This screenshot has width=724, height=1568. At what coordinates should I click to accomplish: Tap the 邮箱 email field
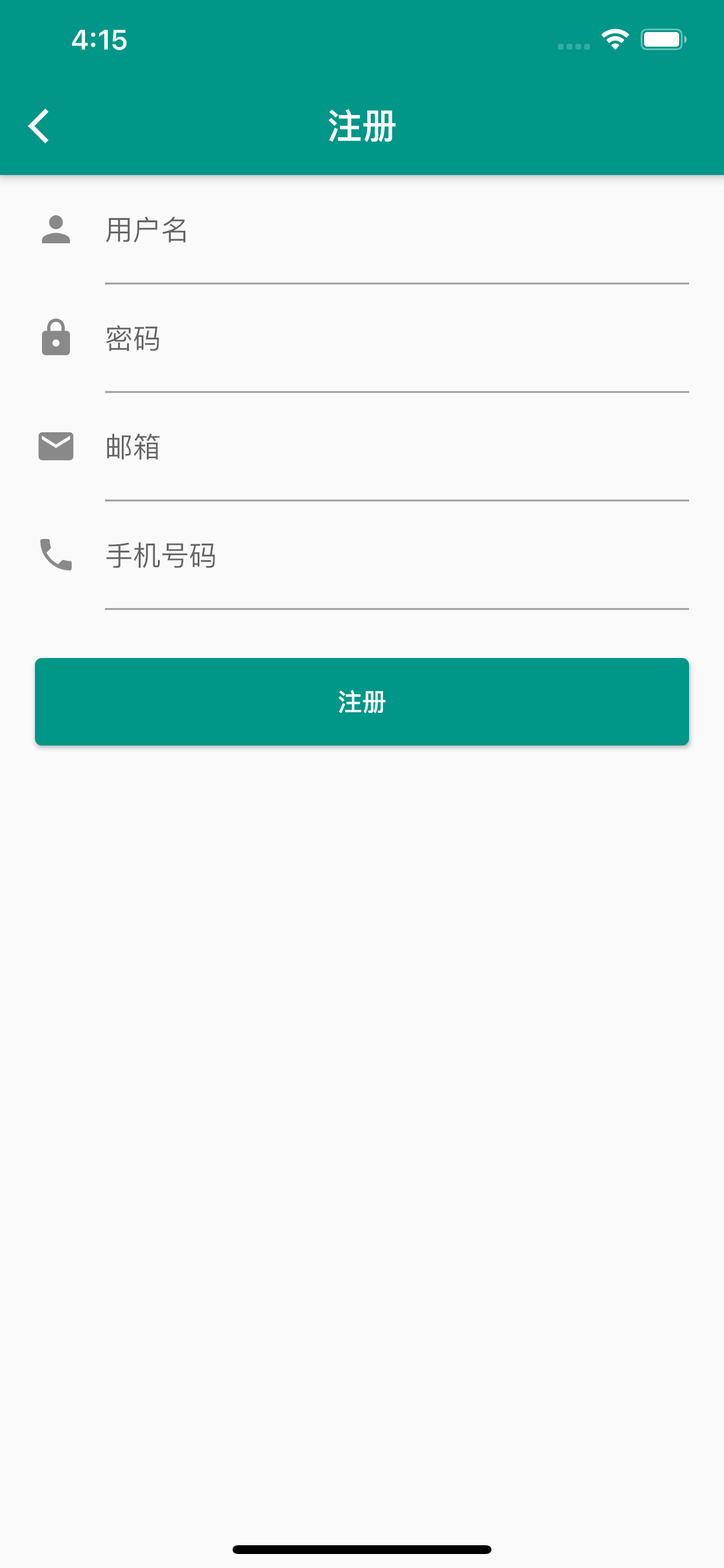click(x=395, y=448)
